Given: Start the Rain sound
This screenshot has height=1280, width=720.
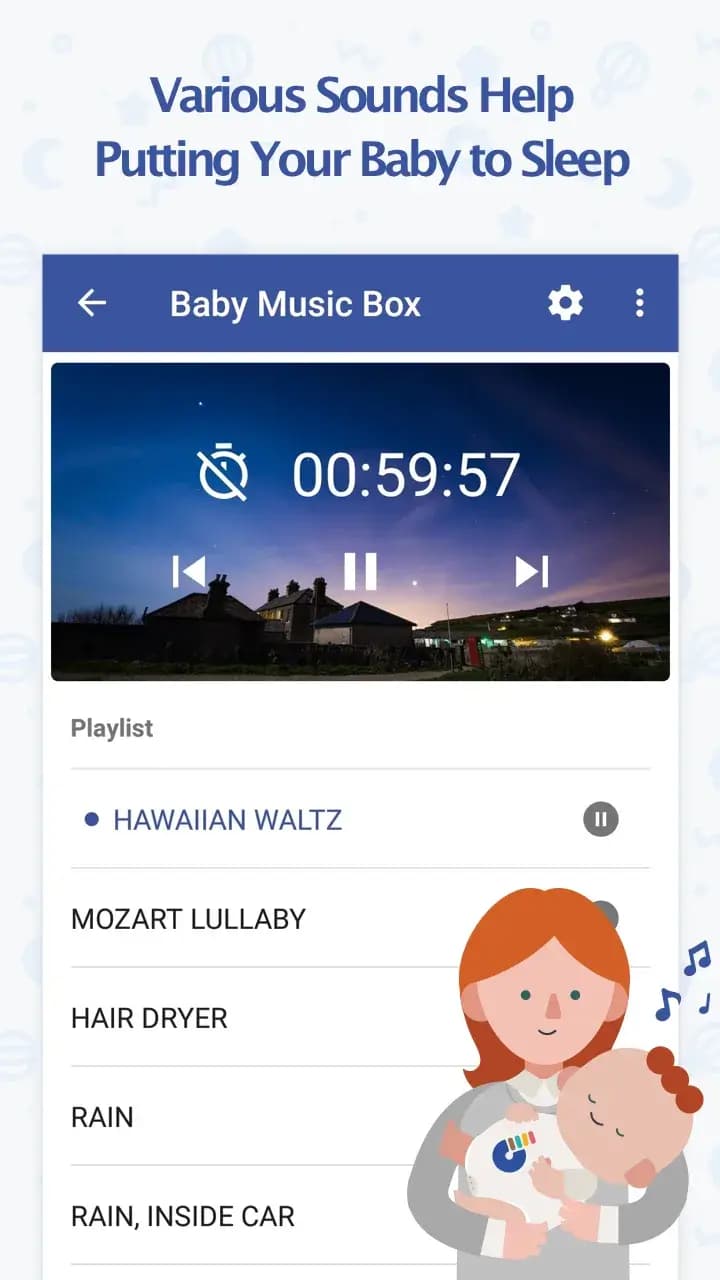Looking at the screenshot, I should 103,1116.
